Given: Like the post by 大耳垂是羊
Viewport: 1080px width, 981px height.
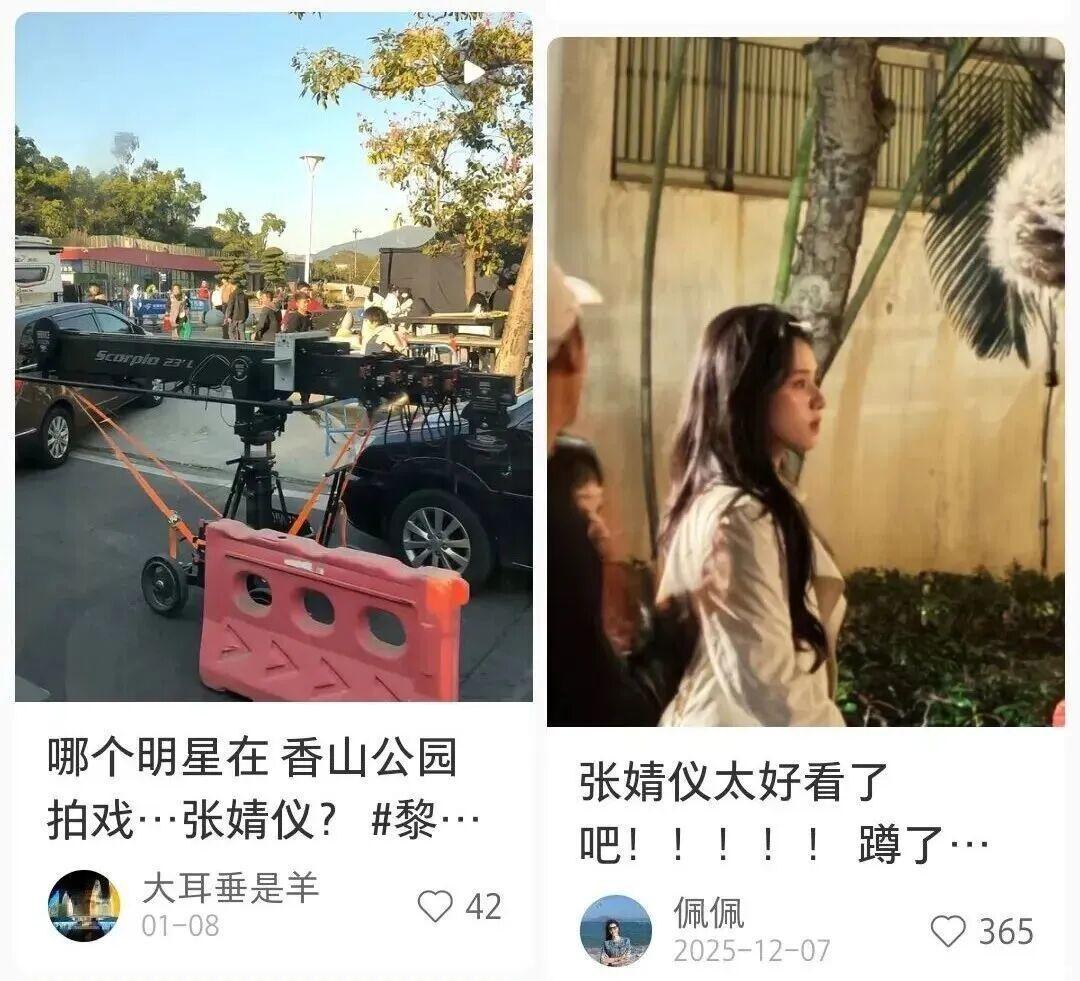Looking at the screenshot, I should [435, 906].
